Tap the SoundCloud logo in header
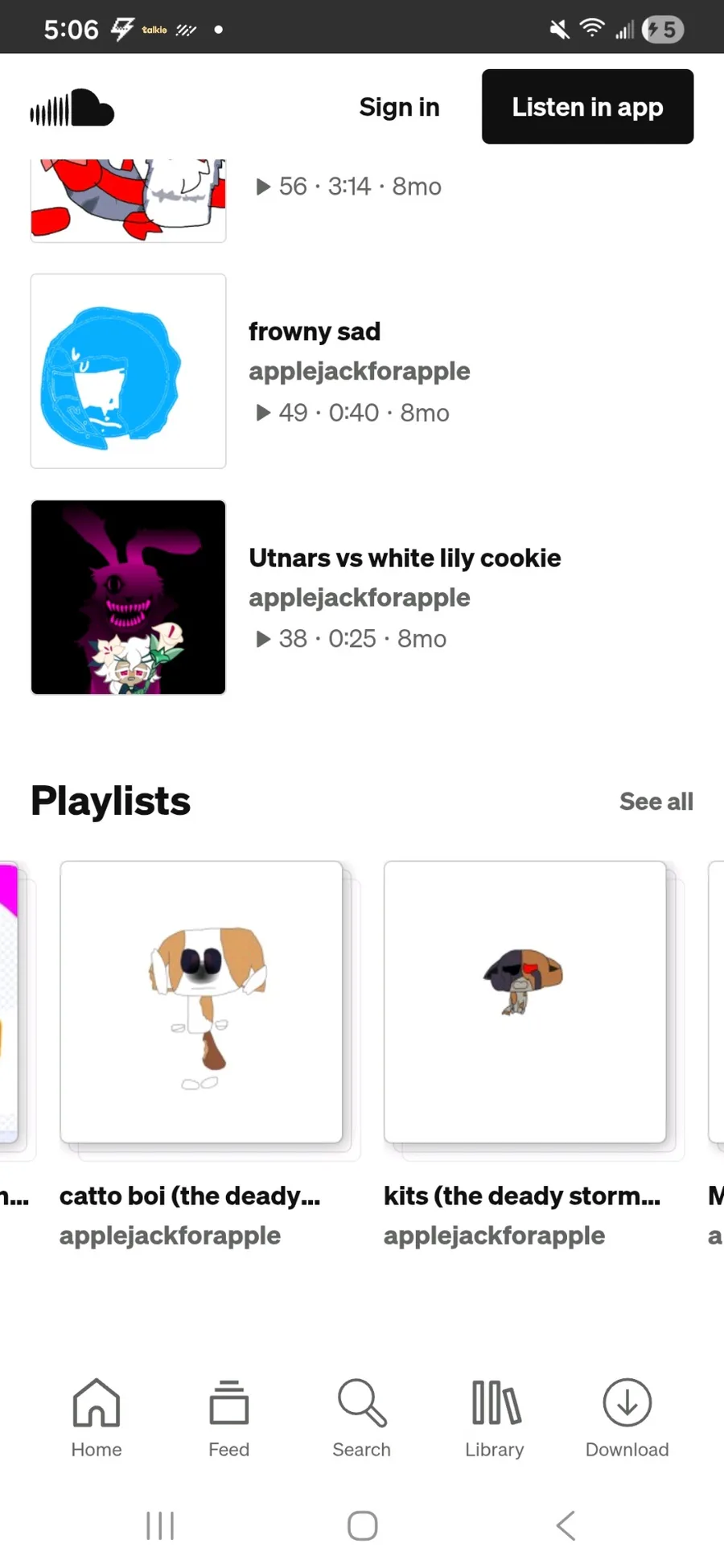 pyautogui.click(x=72, y=108)
